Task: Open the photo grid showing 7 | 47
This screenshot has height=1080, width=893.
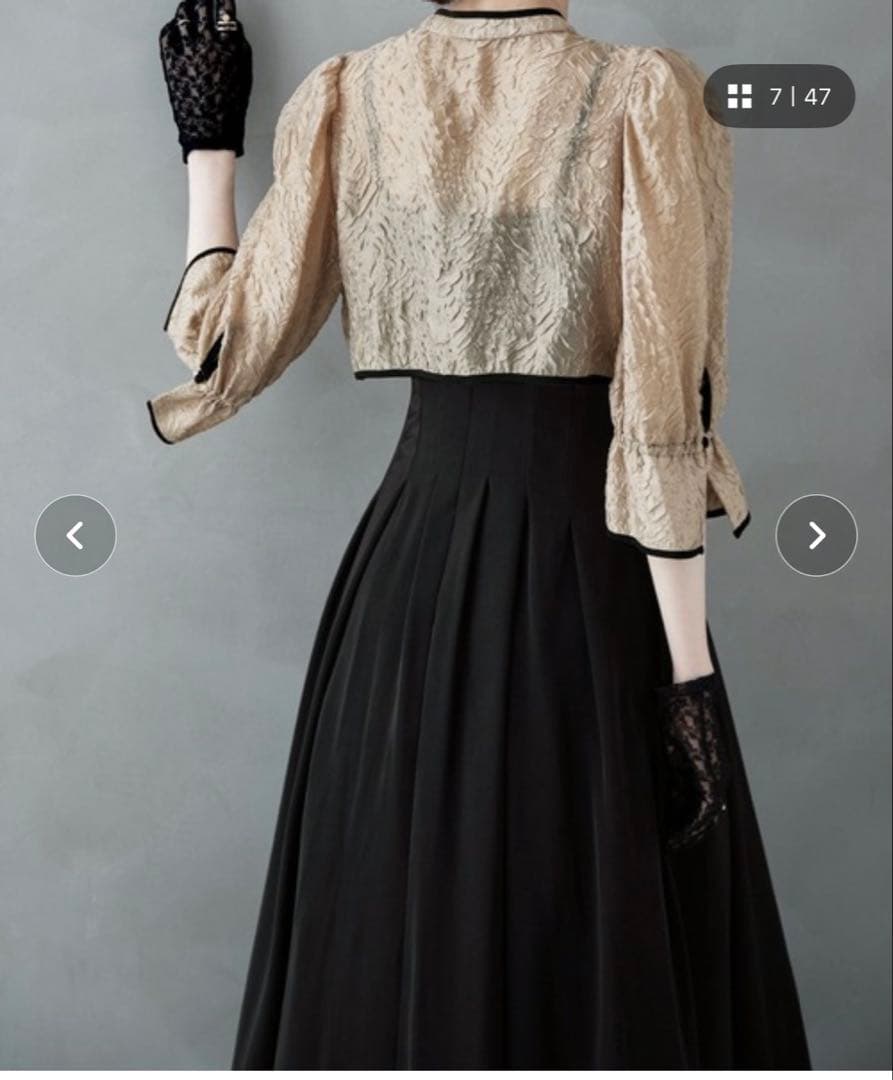Action: (779, 97)
